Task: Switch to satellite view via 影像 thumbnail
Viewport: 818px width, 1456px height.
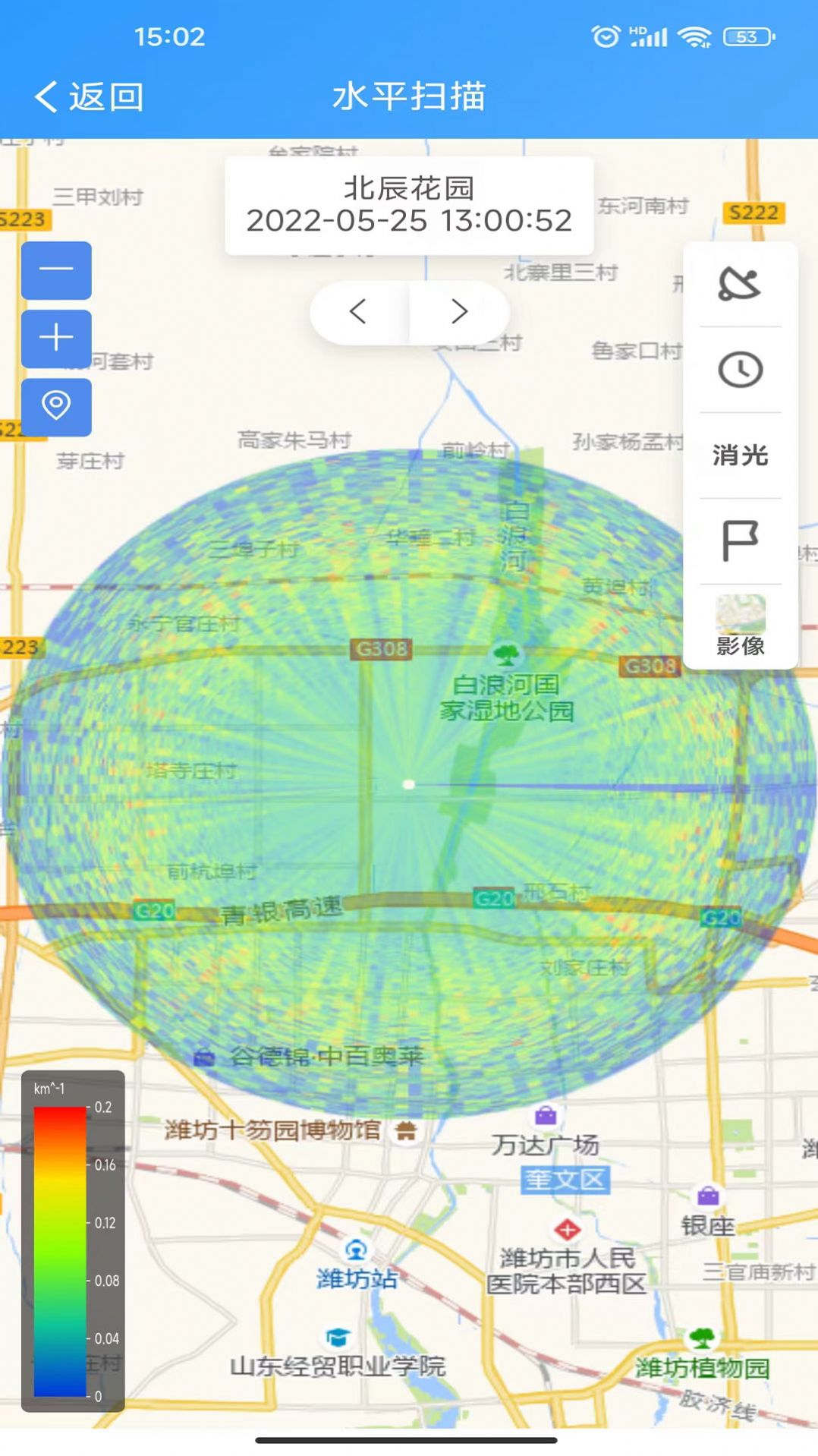Action: coord(740,615)
